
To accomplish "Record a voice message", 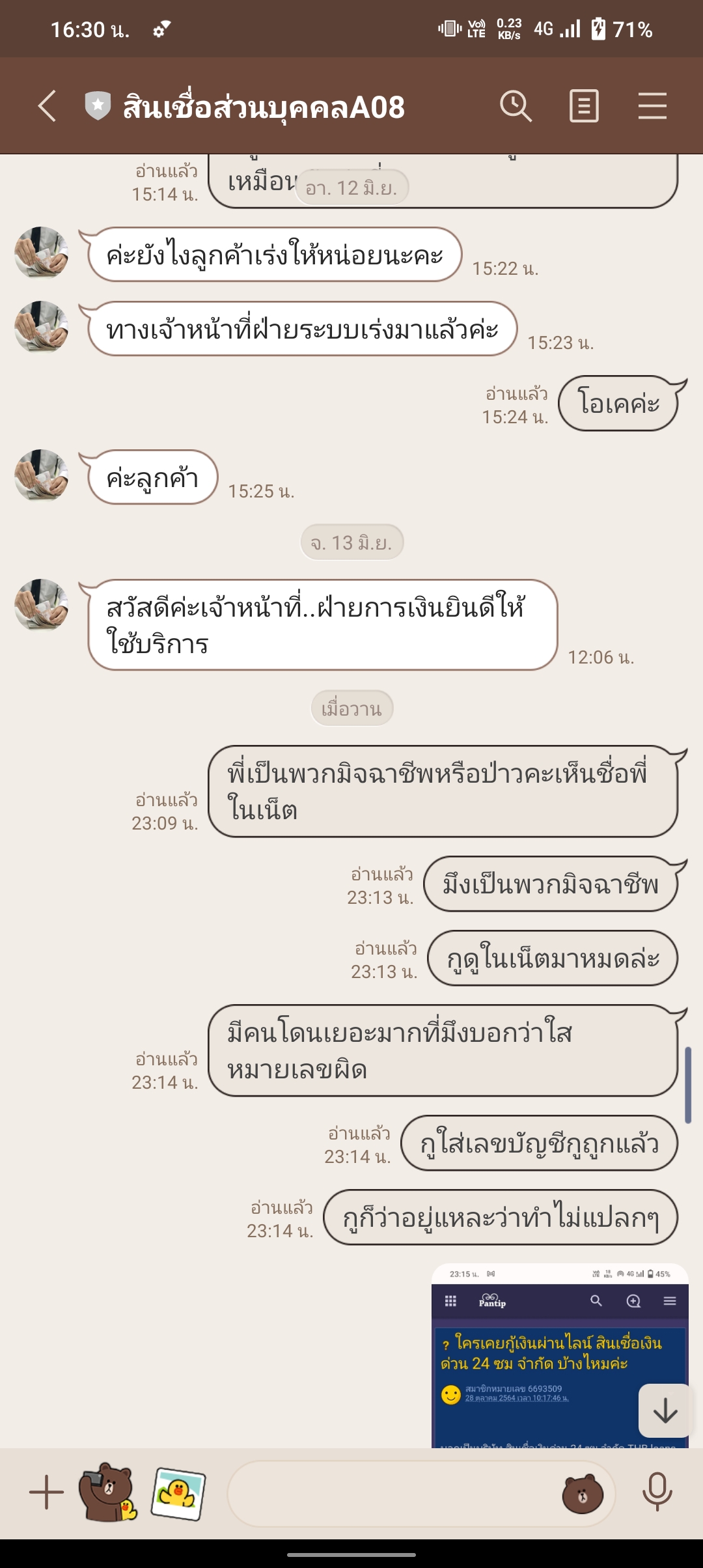I will [x=657, y=1492].
